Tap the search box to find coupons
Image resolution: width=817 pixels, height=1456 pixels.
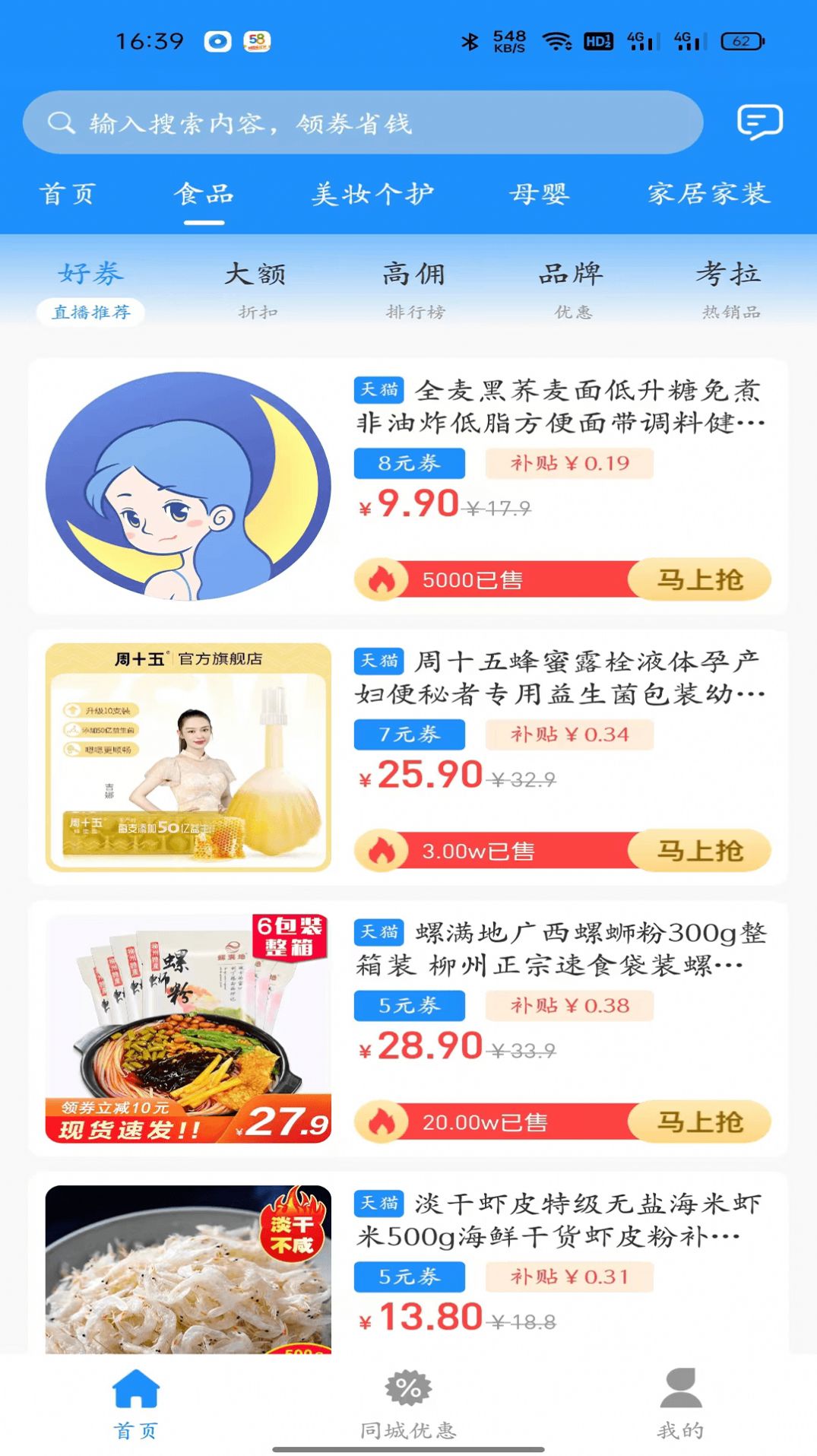(363, 122)
